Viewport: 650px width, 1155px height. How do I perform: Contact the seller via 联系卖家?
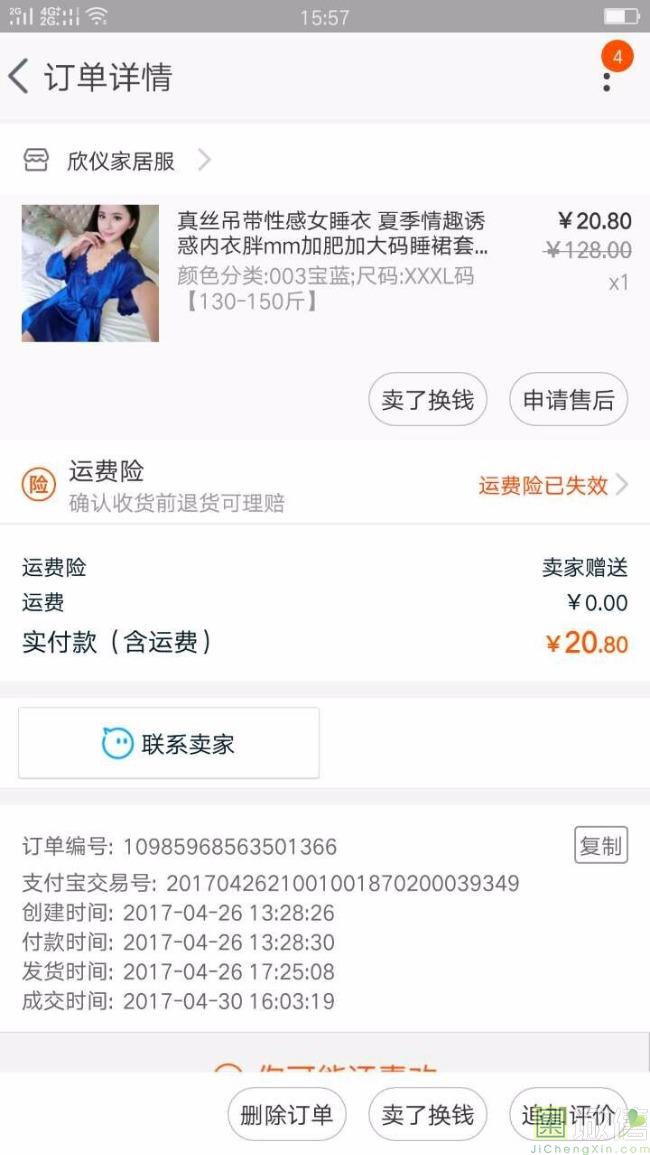[169, 743]
